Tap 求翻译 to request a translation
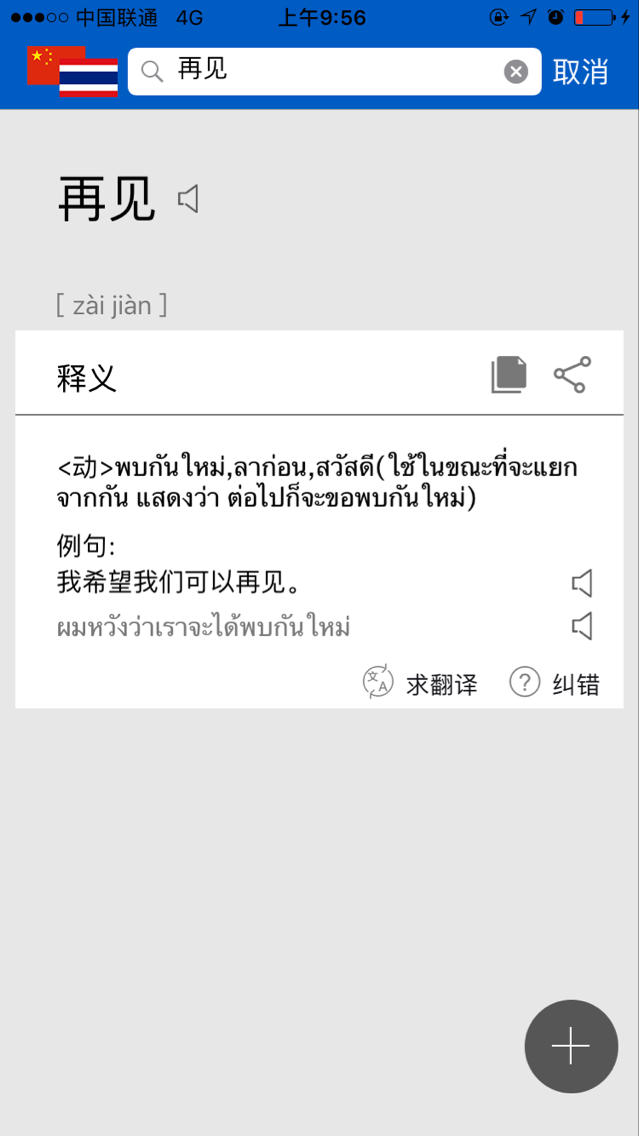639x1136 pixels. tap(421, 683)
